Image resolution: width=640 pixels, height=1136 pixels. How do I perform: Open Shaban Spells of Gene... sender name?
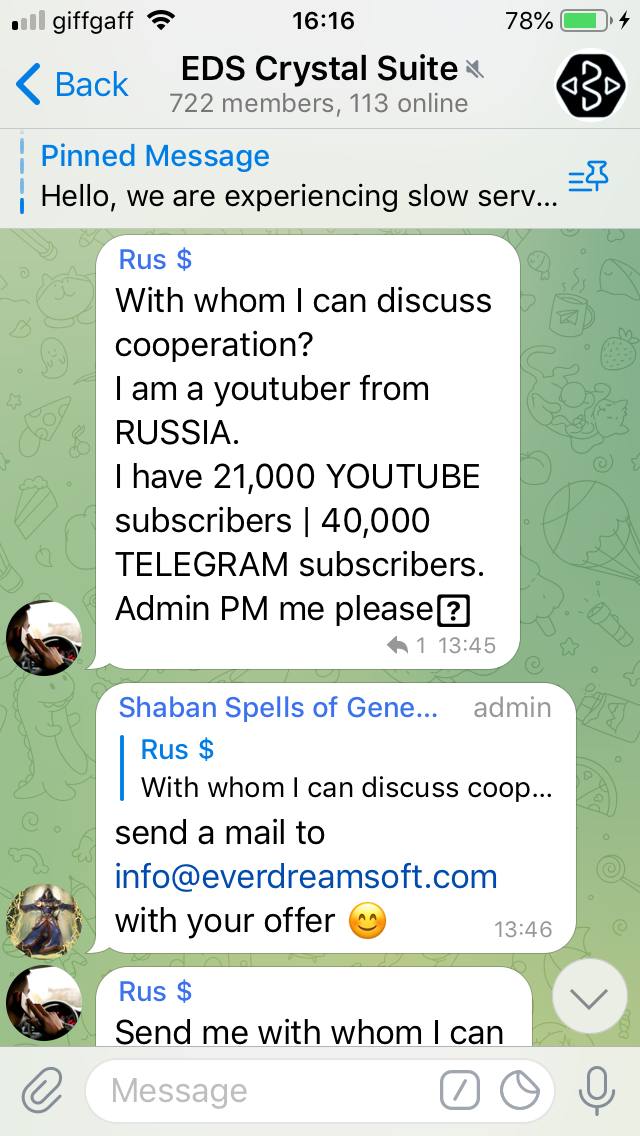pyautogui.click(x=278, y=707)
